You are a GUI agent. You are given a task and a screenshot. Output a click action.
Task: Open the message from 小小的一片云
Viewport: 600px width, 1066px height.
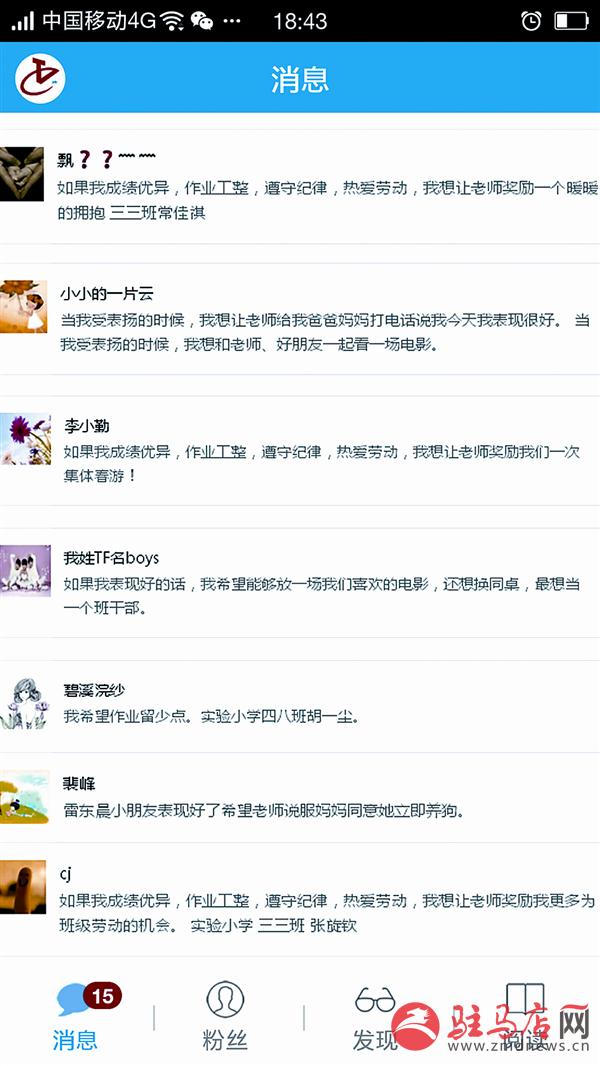click(x=320, y=320)
